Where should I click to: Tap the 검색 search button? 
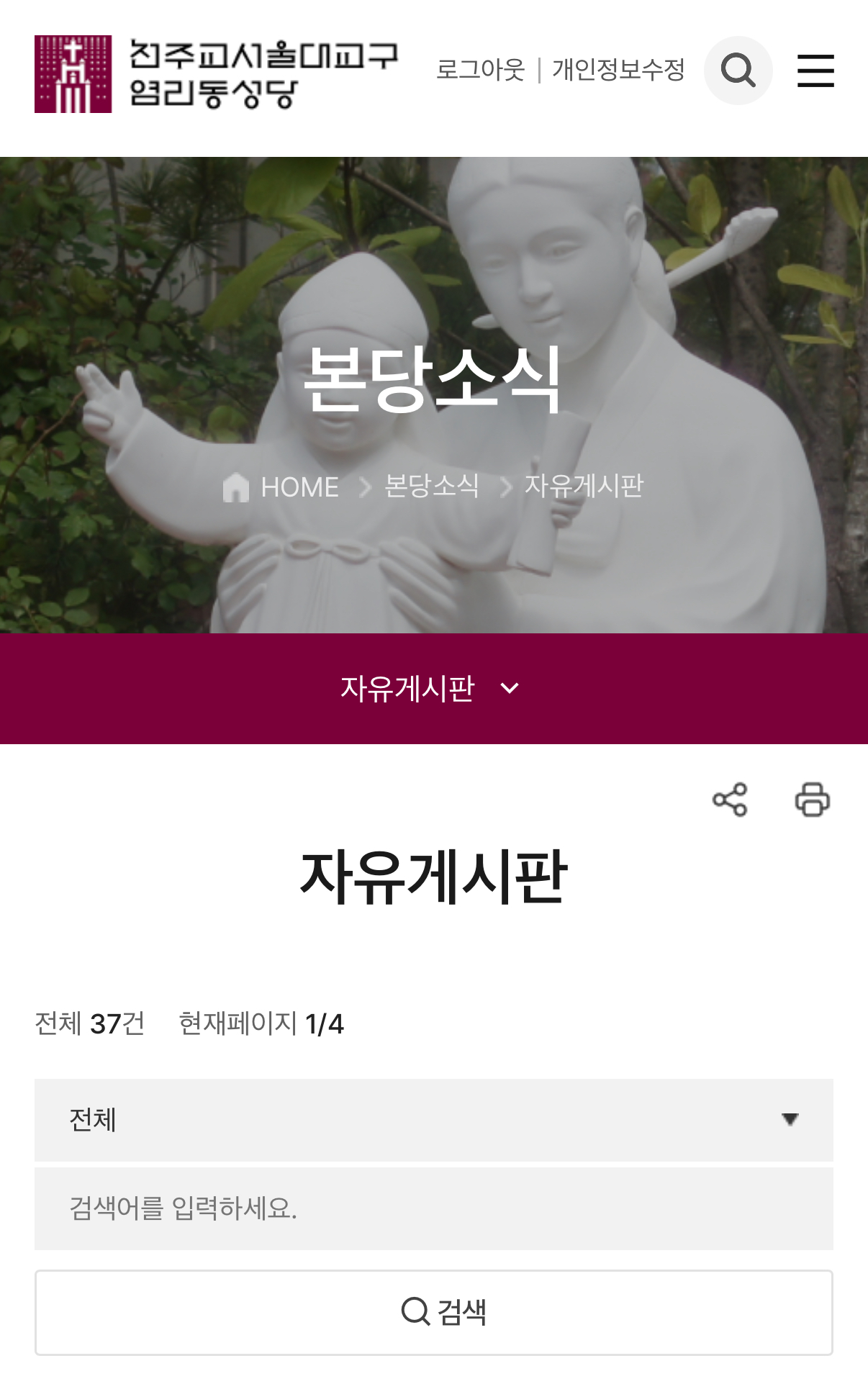pyautogui.click(x=433, y=1312)
